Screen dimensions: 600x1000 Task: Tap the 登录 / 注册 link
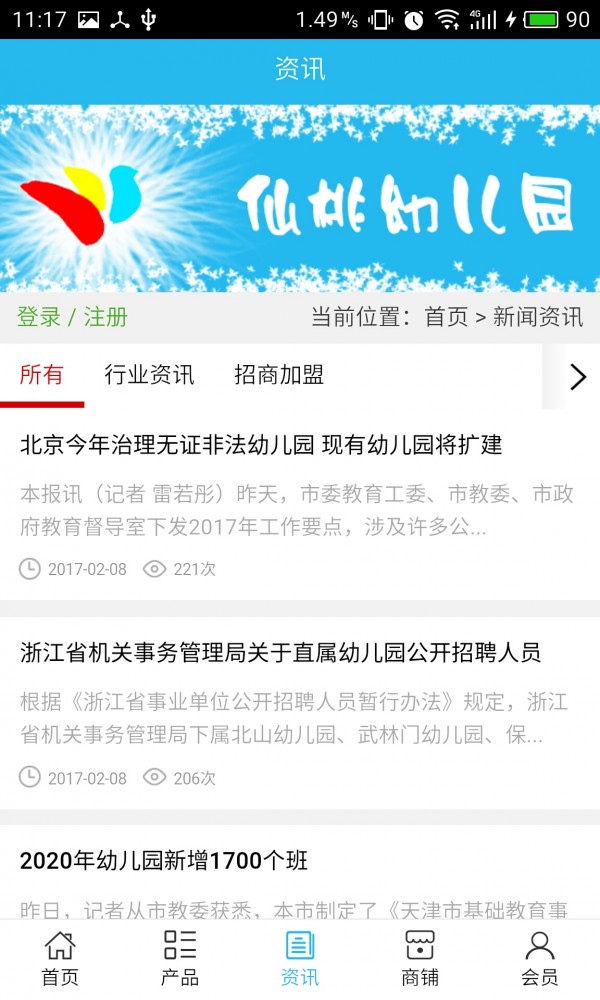(72, 317)
